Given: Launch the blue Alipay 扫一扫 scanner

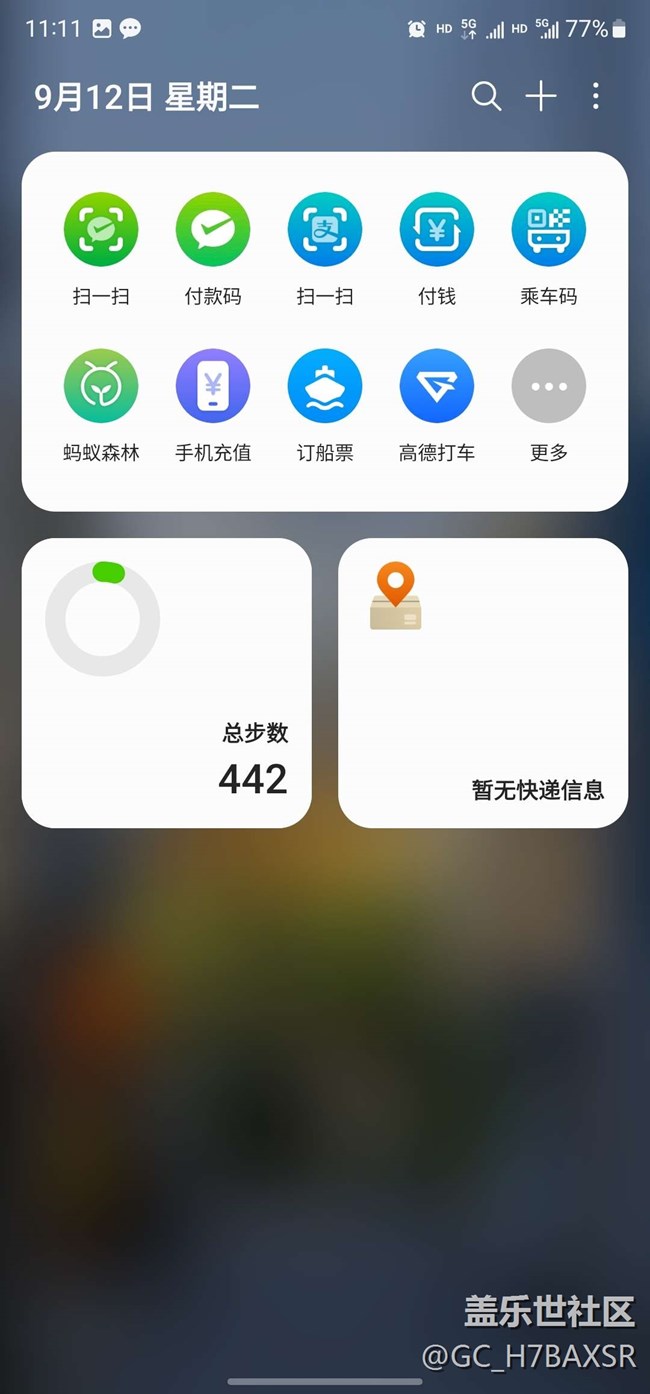Looking at the screenshot, I should (325, 230).
